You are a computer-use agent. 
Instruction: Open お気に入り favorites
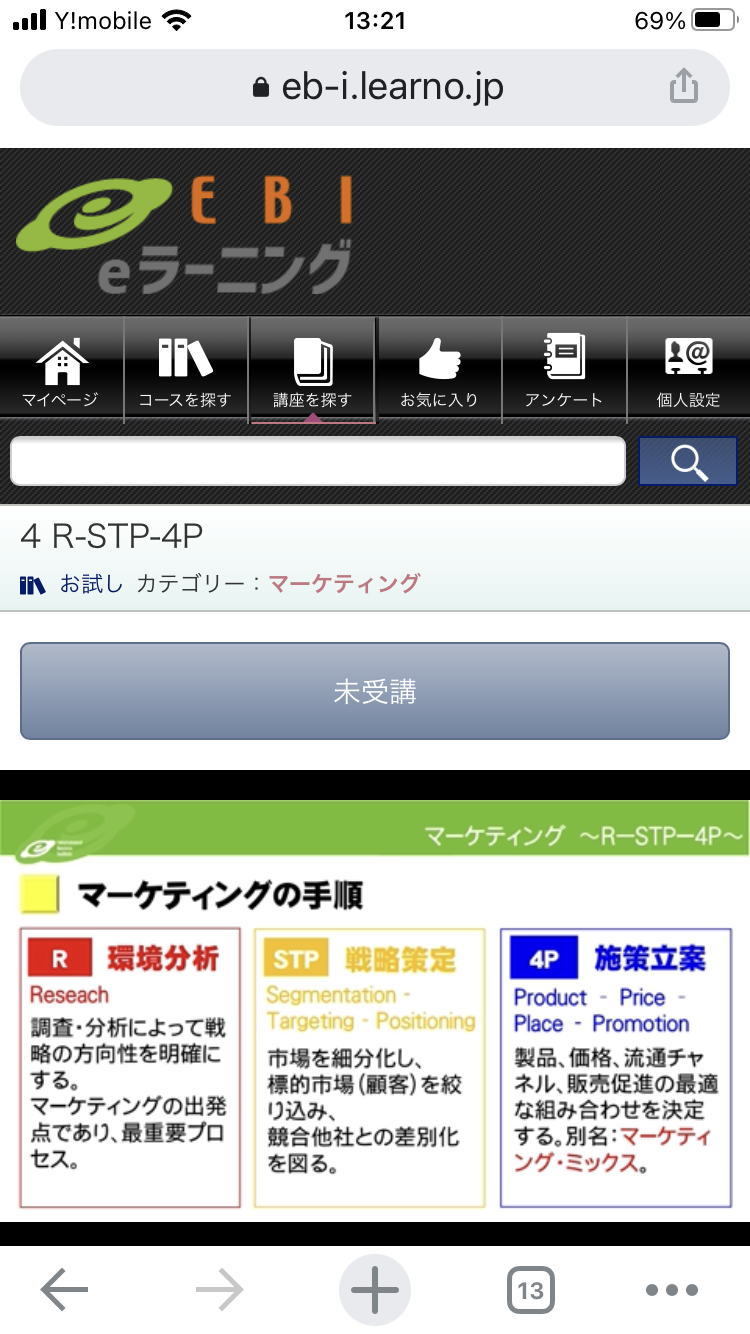point(439,372)
